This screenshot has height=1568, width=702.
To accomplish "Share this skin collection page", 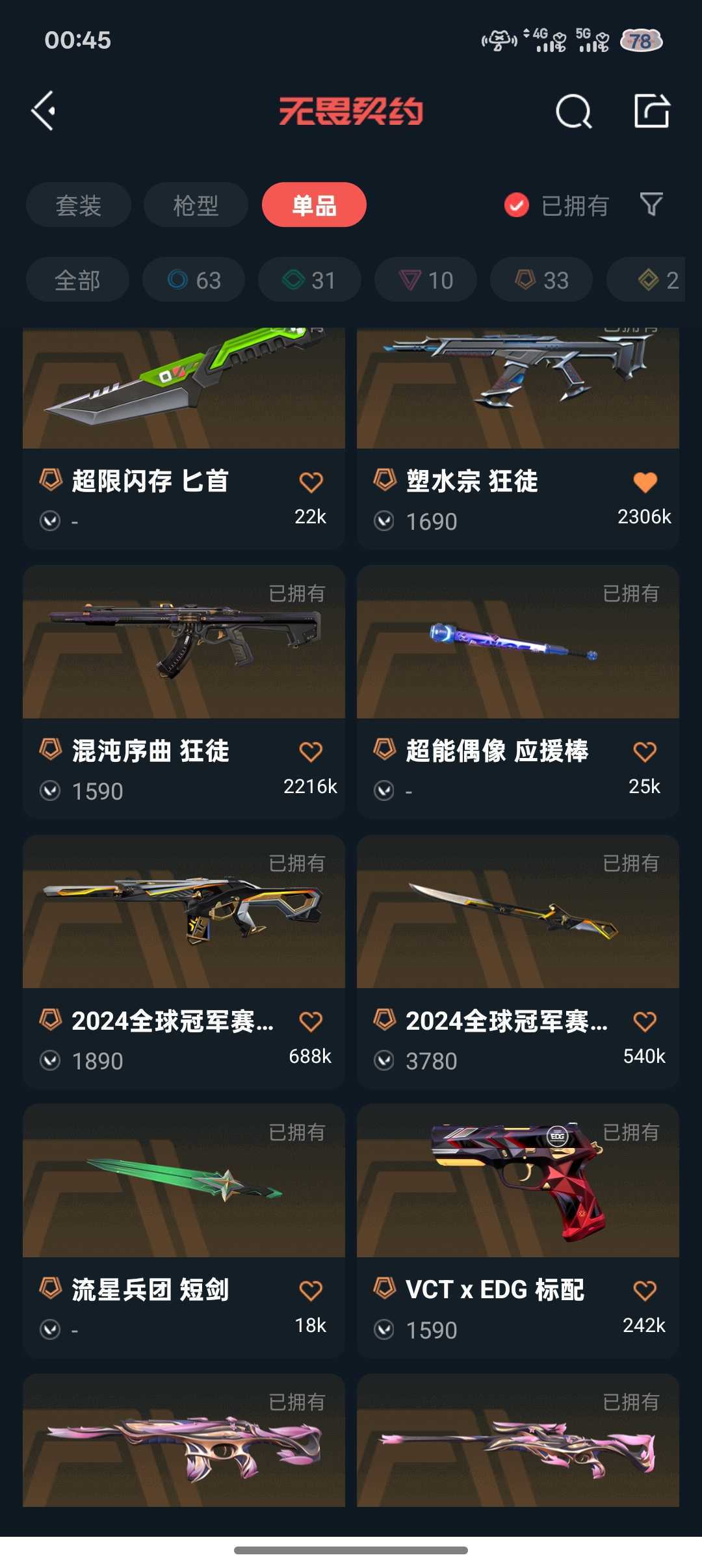I will coord(651,111).
